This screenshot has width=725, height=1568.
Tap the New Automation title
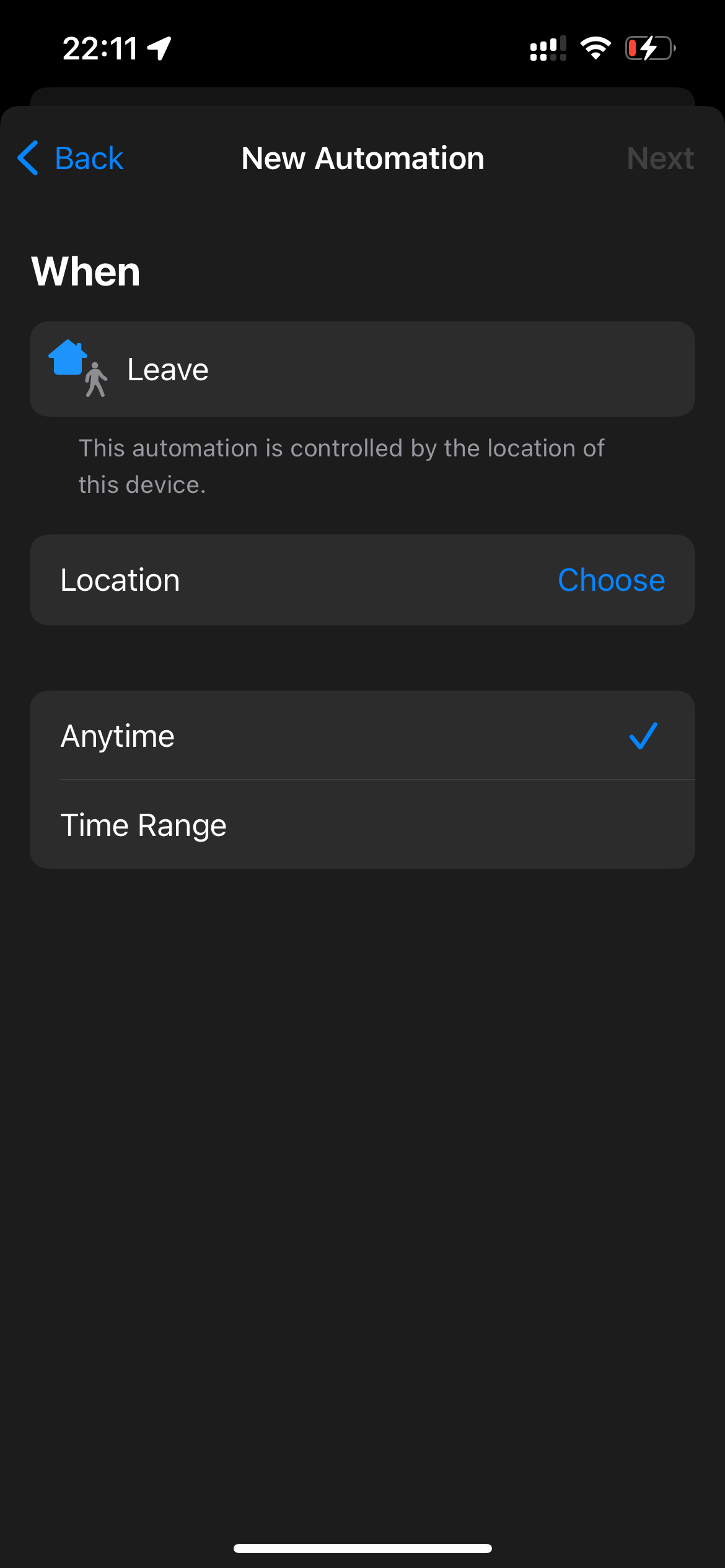tap(362, 158)
